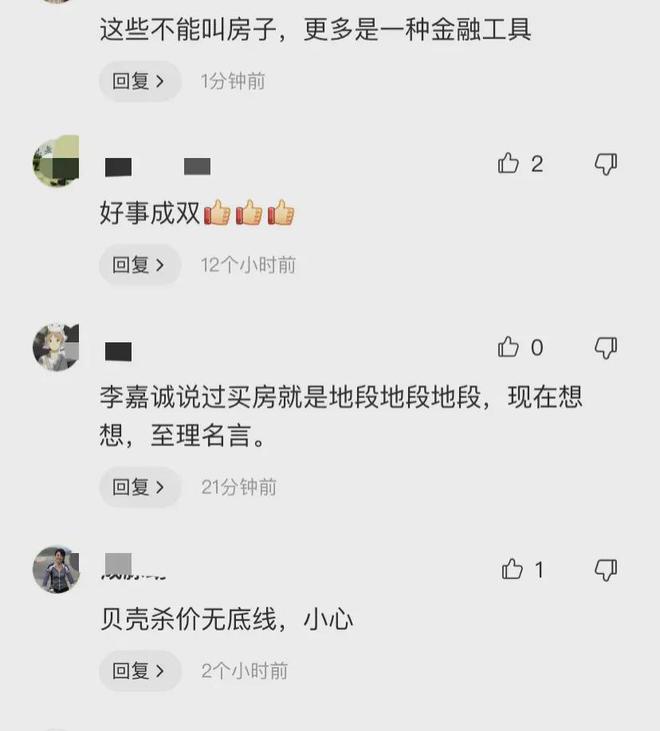Screen dimensions: 660x731
Task: Dislike the 李嘉诚 comment
Action: coord(606,348)
